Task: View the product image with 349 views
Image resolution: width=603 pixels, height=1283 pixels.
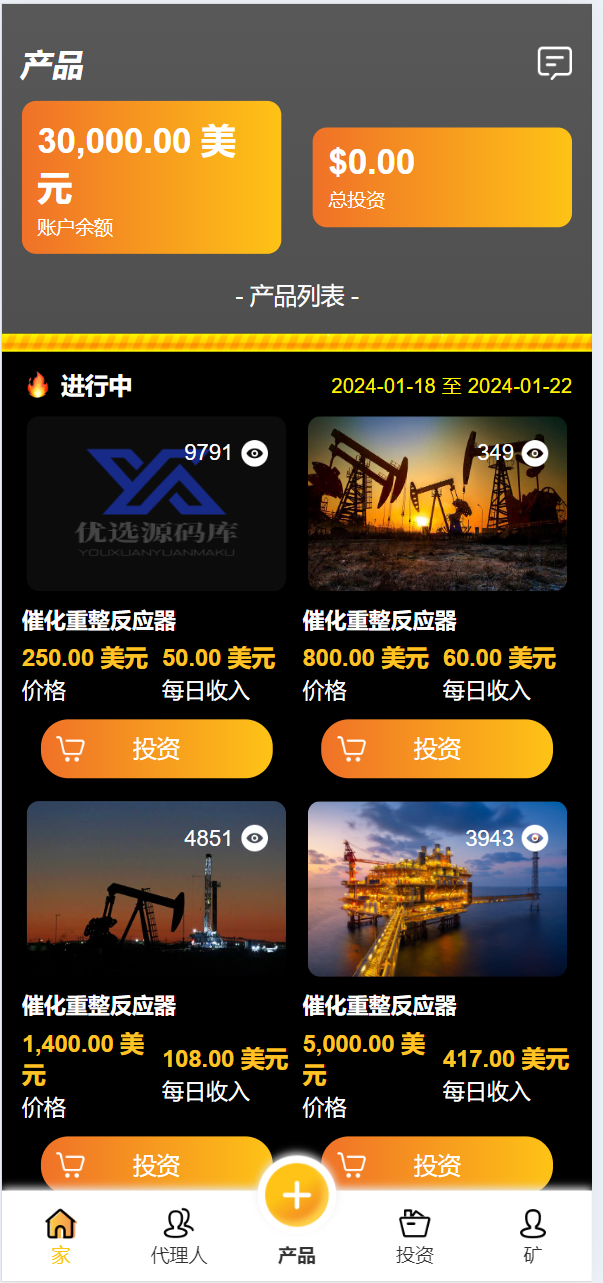Action: pos(437,503)
